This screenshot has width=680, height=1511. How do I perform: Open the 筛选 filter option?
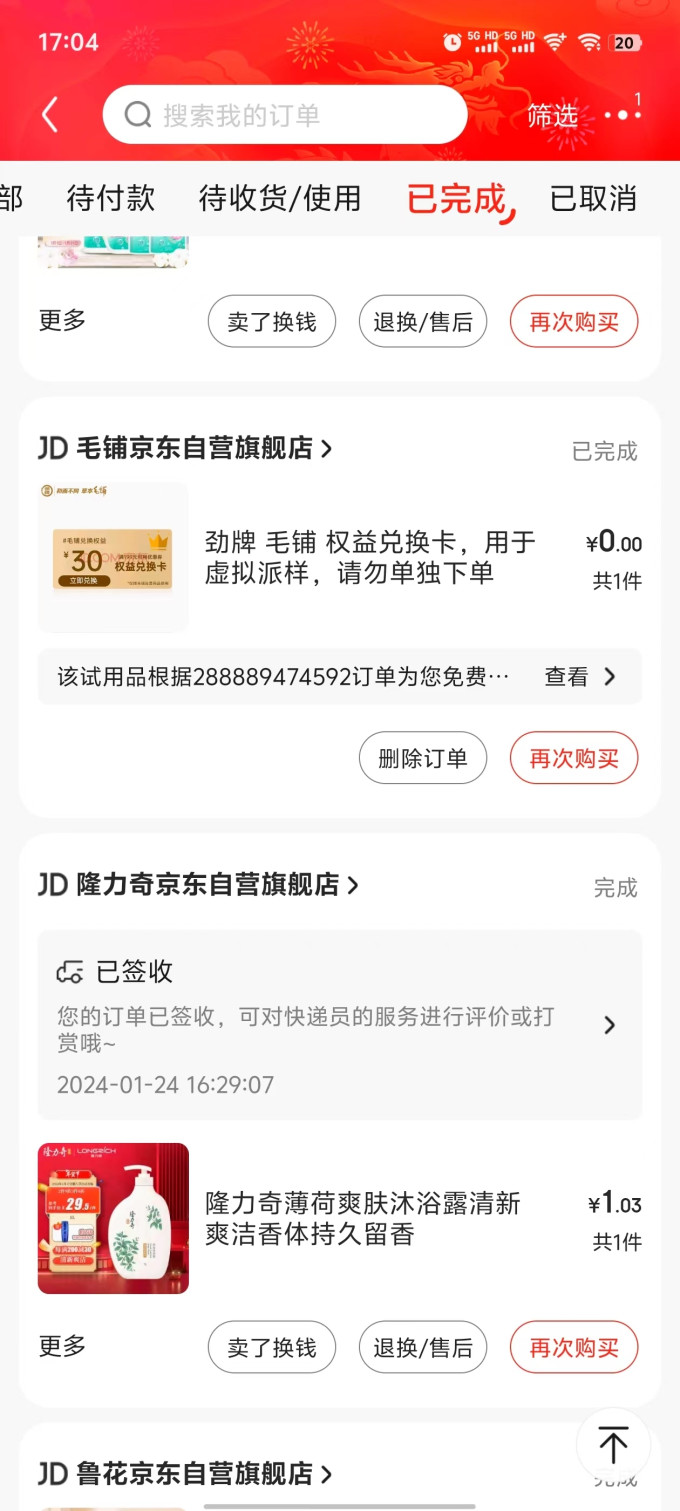552,115
